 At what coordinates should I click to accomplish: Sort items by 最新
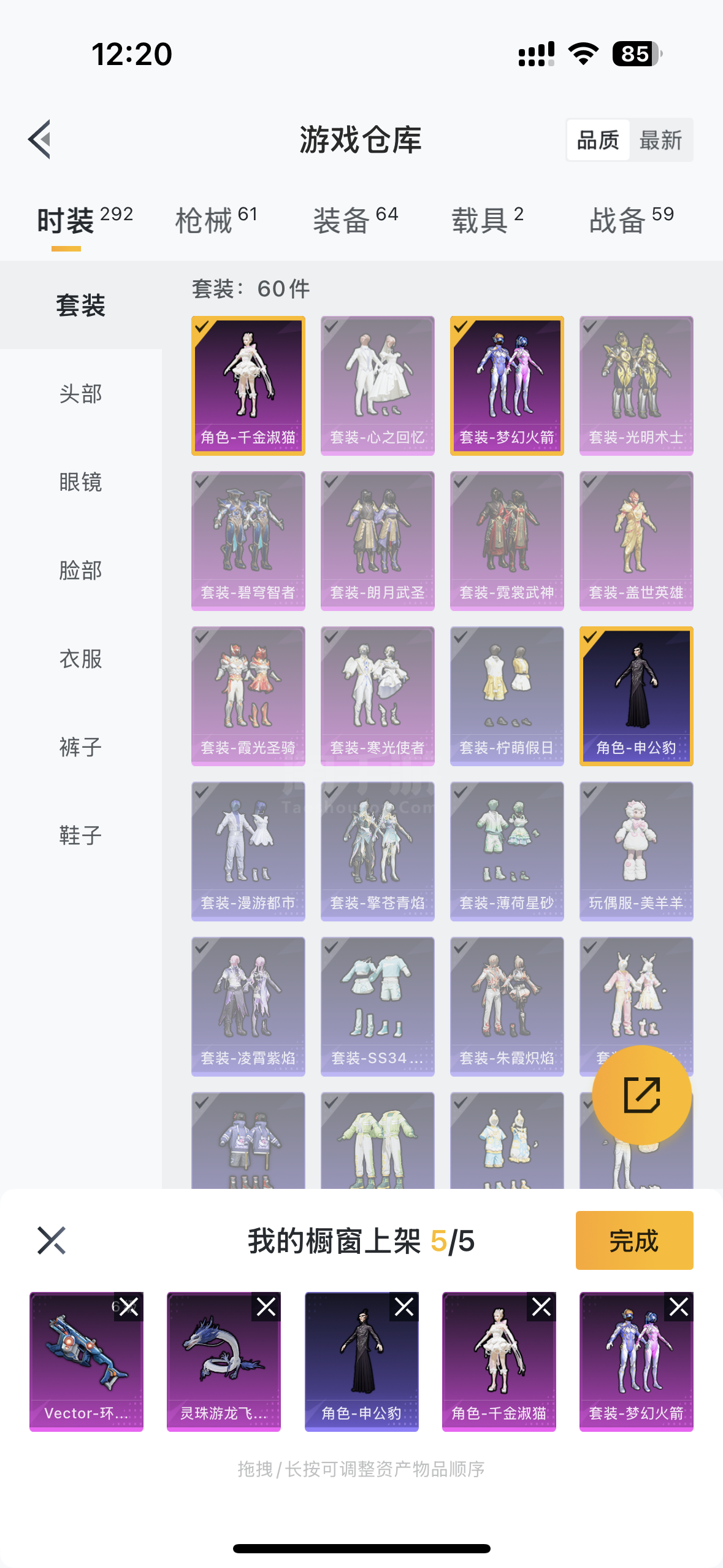pos(660,140)
